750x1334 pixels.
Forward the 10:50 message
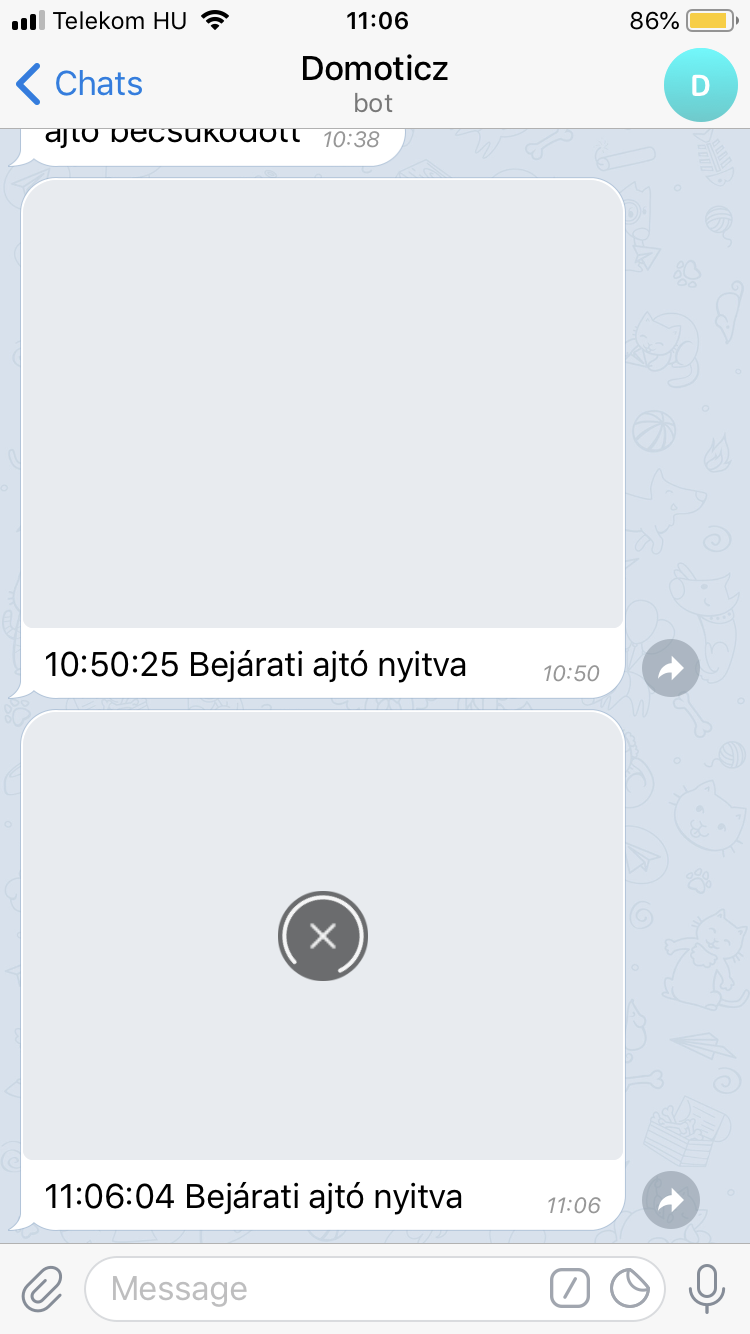[670, 667]
